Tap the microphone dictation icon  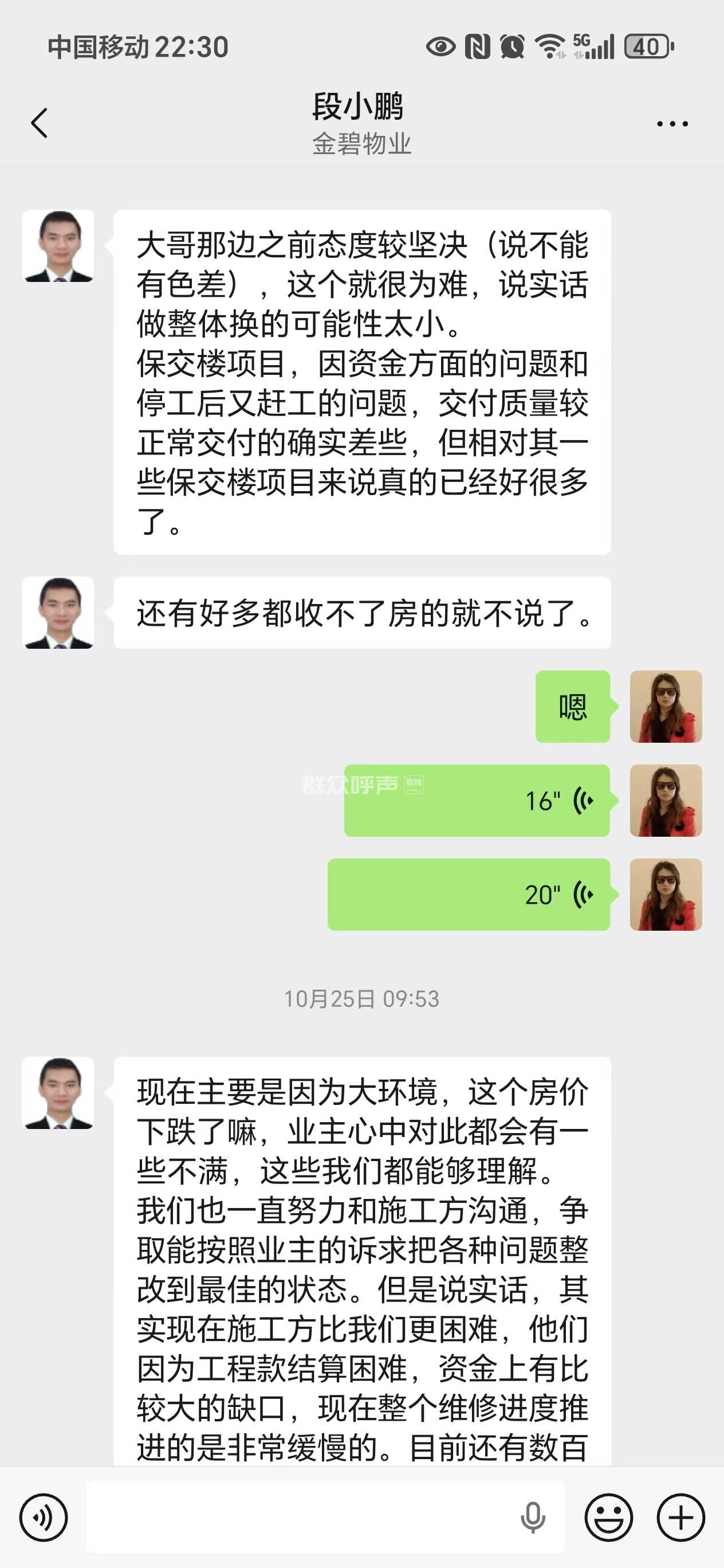pyautogui.click(x=532, y=1518)
